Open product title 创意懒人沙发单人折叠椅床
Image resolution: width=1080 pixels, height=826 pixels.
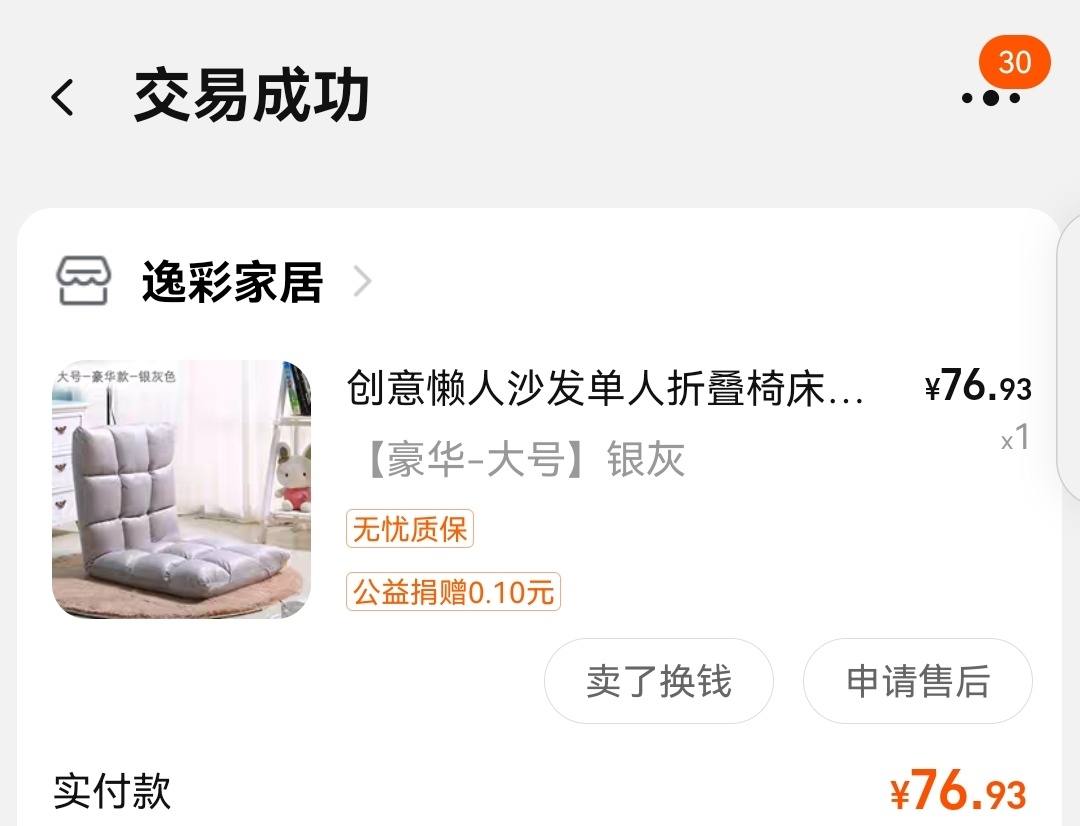[604, 388]
